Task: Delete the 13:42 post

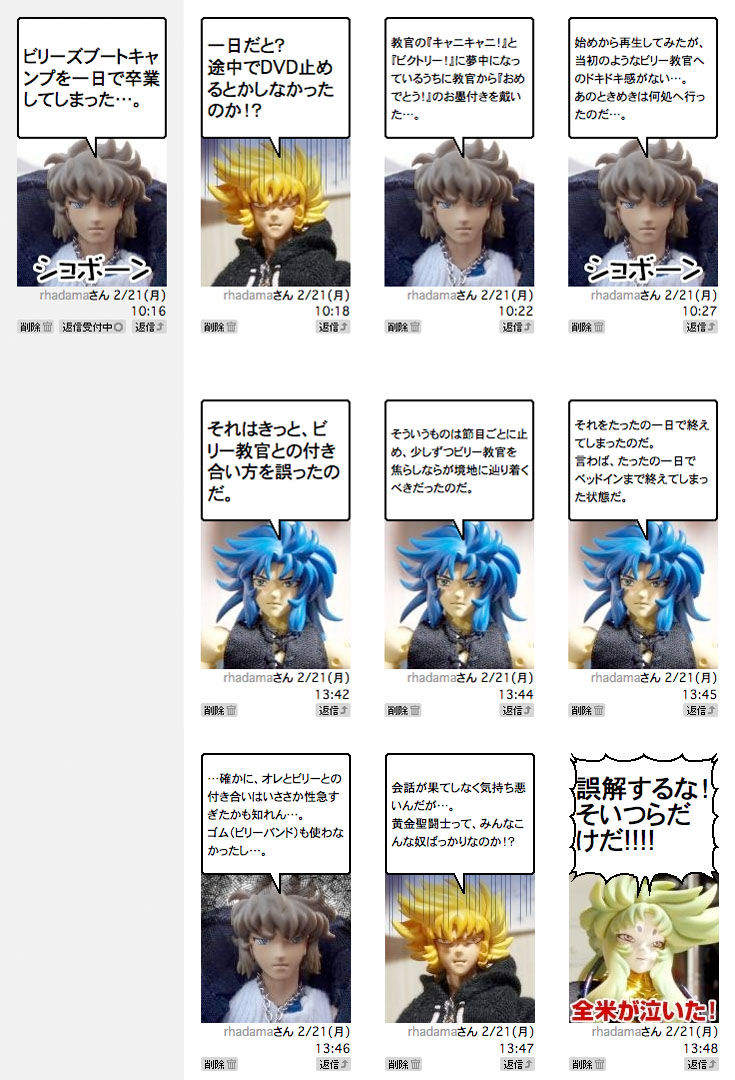Action: coord(220,710)
